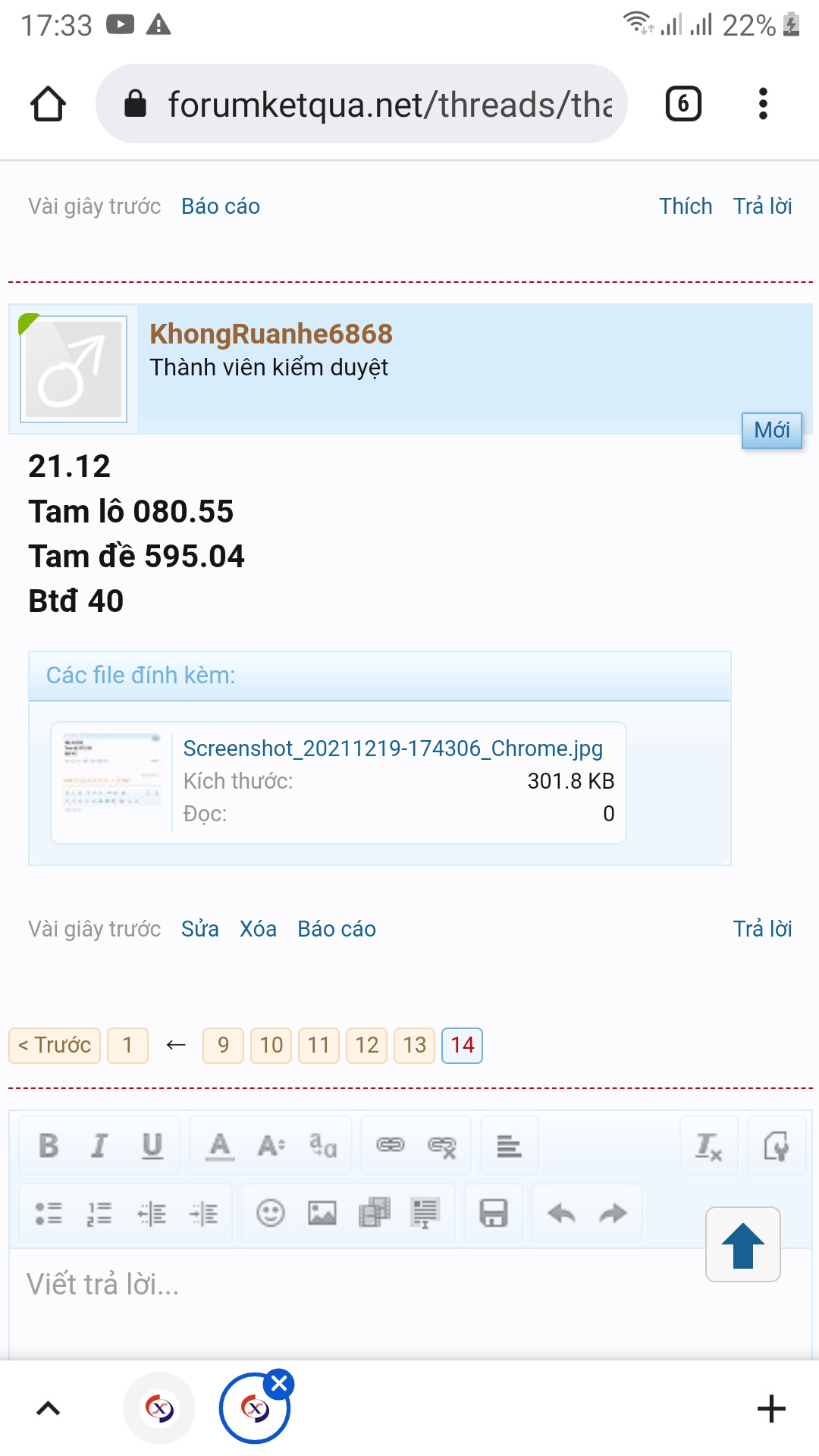Insert a smiley emoji
Image resolution: width=819 pixels, height=1456 pixels.
(270, 1213)
